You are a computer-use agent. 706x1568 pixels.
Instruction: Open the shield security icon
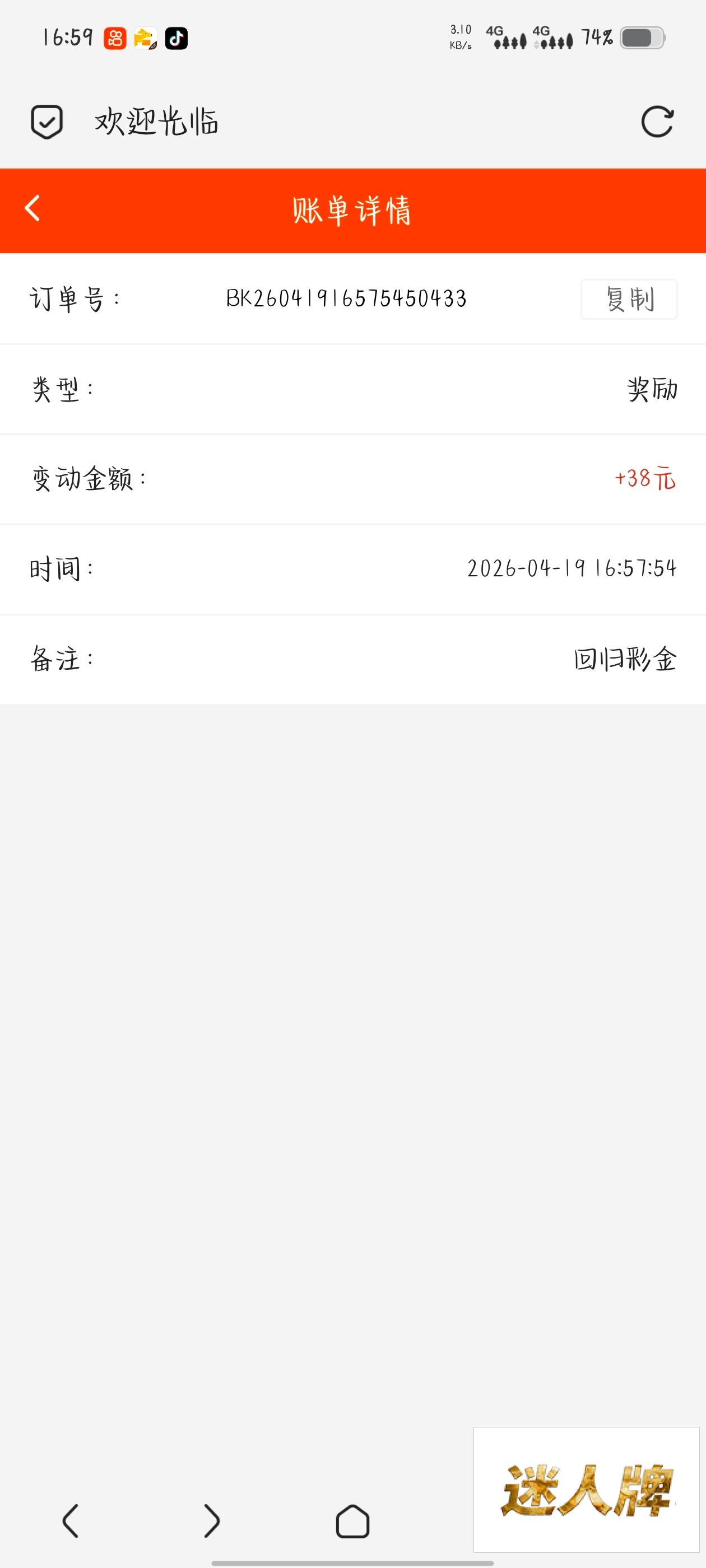(47, 122)
